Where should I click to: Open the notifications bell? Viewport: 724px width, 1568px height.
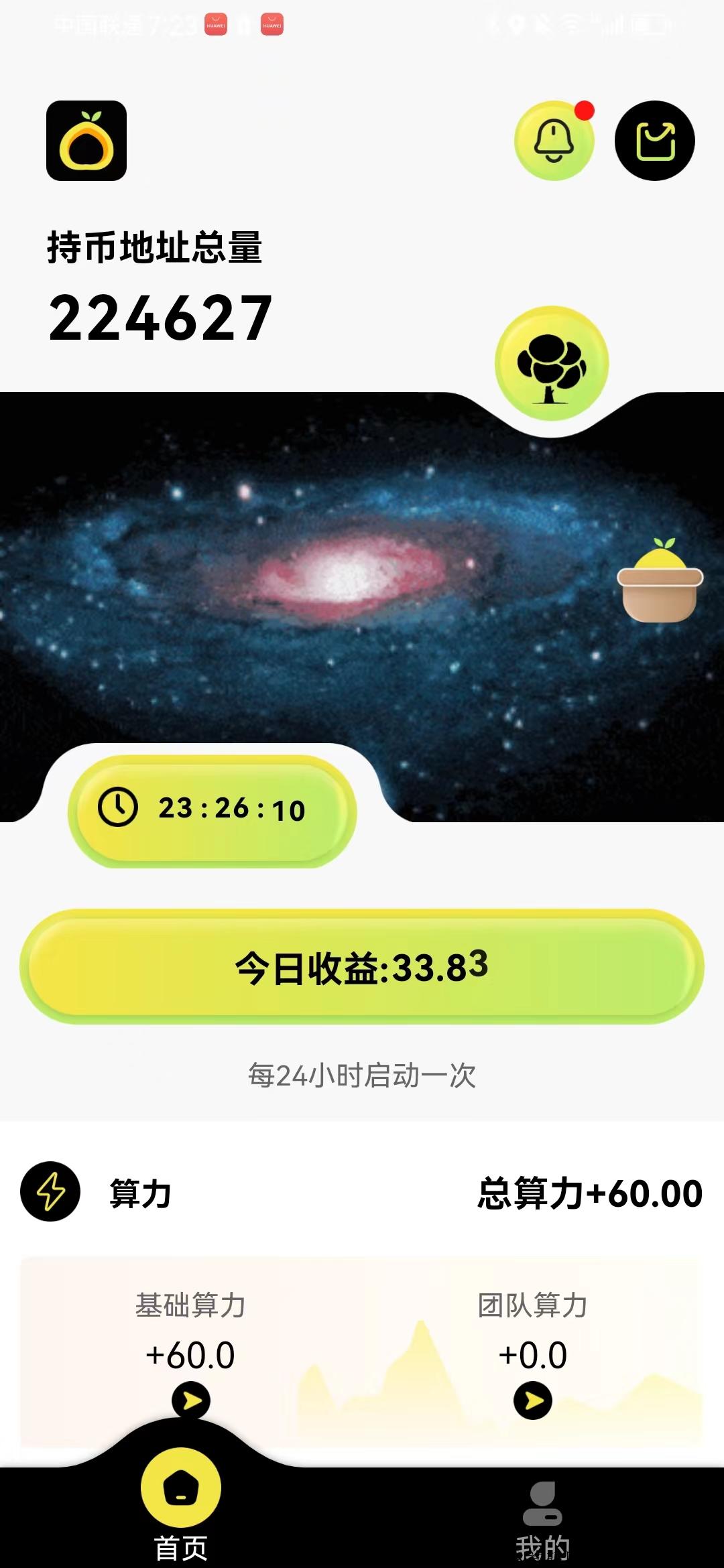pos(554,141)
